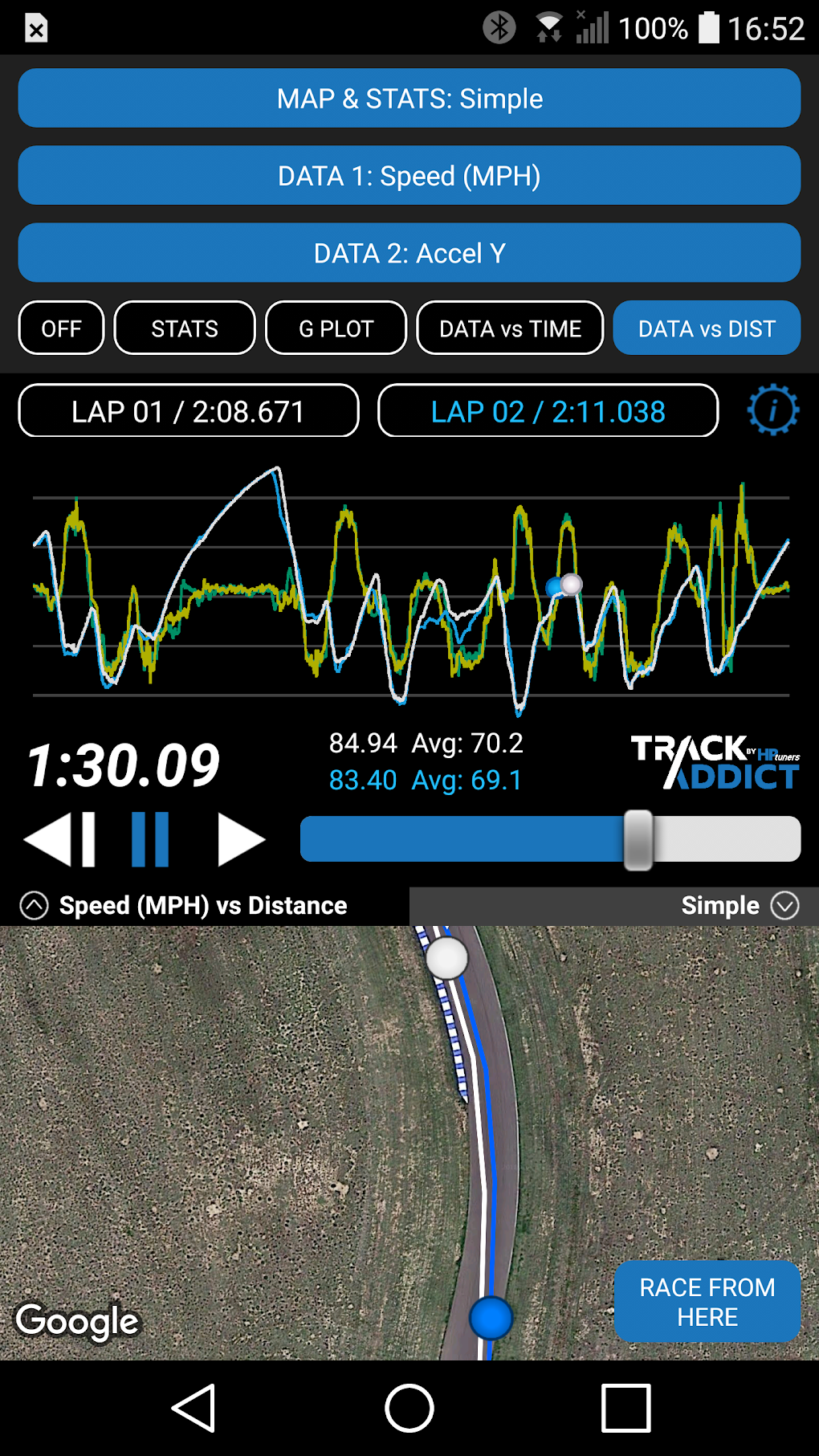The image size is (819, 1456).
Task: Switch graph to G PLOT mode
Action: pos(335,328)
